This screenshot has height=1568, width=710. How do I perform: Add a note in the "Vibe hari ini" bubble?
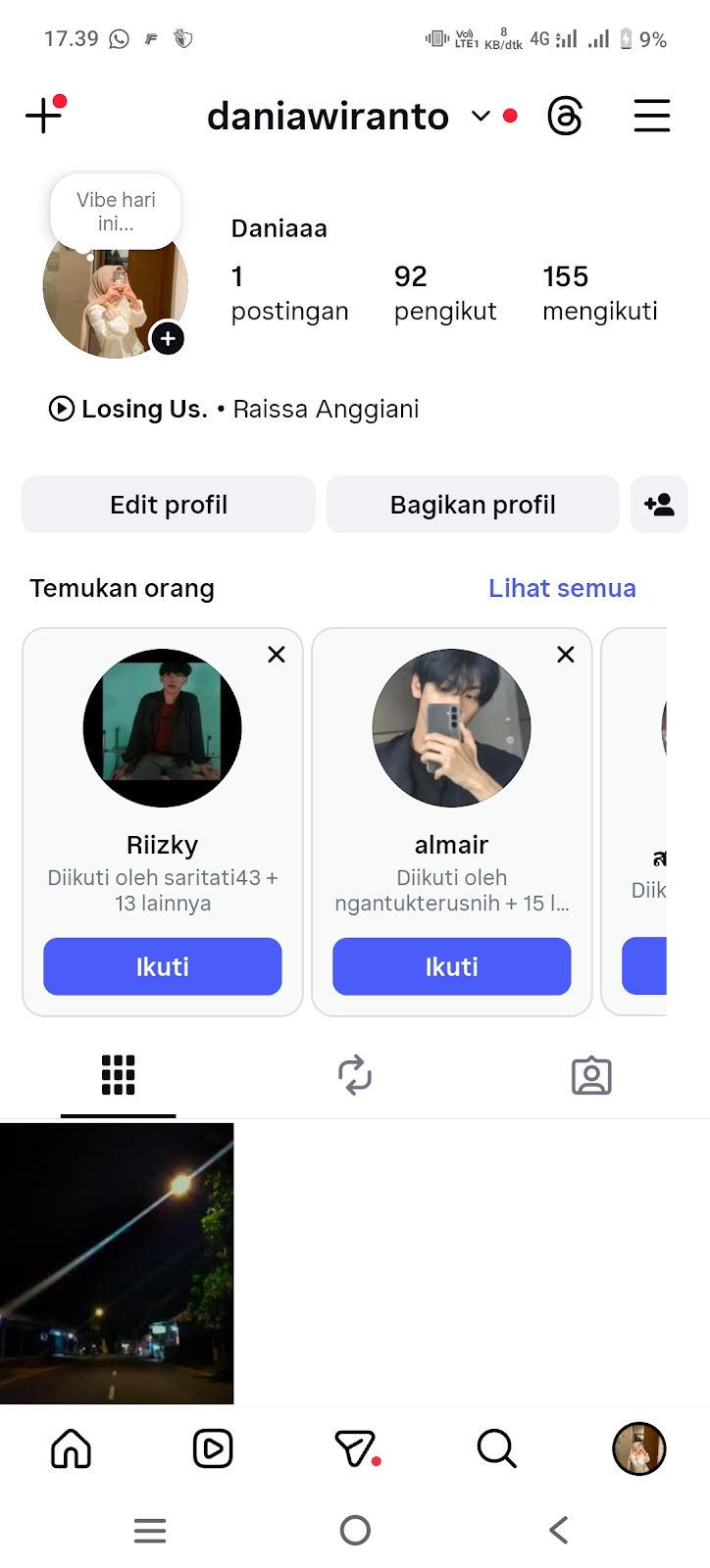pyautogui.click(x=116, y=211)
